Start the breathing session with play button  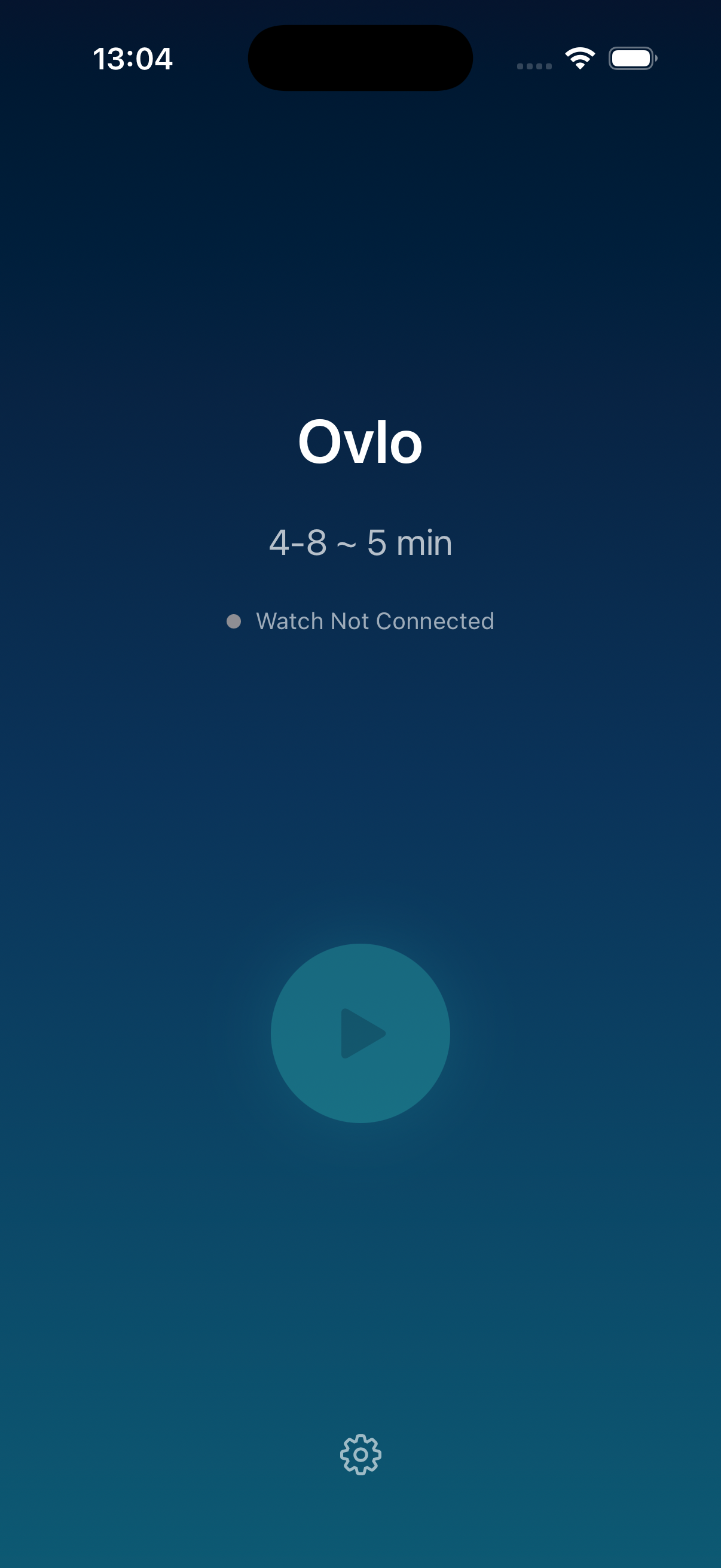360,1033
